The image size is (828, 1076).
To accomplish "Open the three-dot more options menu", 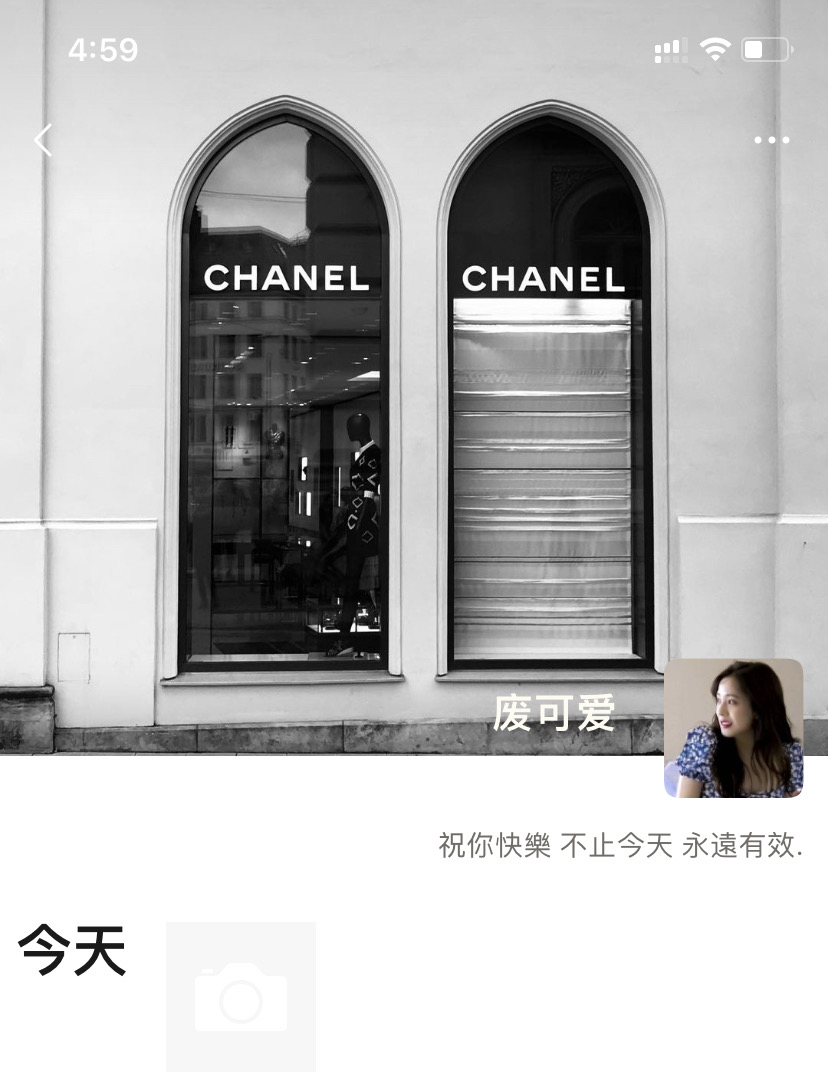I will tap(772, 140).
